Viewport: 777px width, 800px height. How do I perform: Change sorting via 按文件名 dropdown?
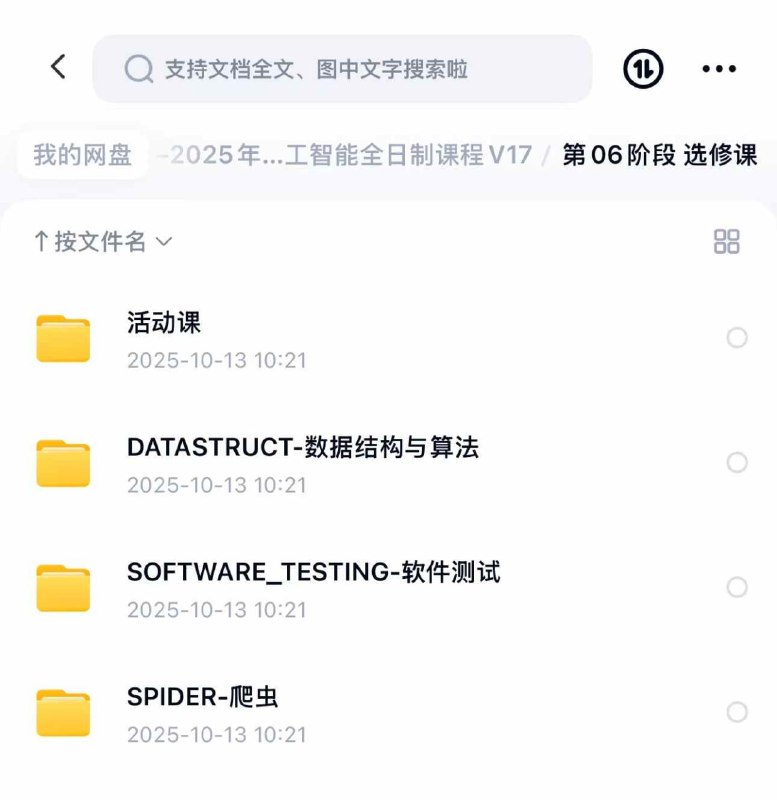[102, 241]
